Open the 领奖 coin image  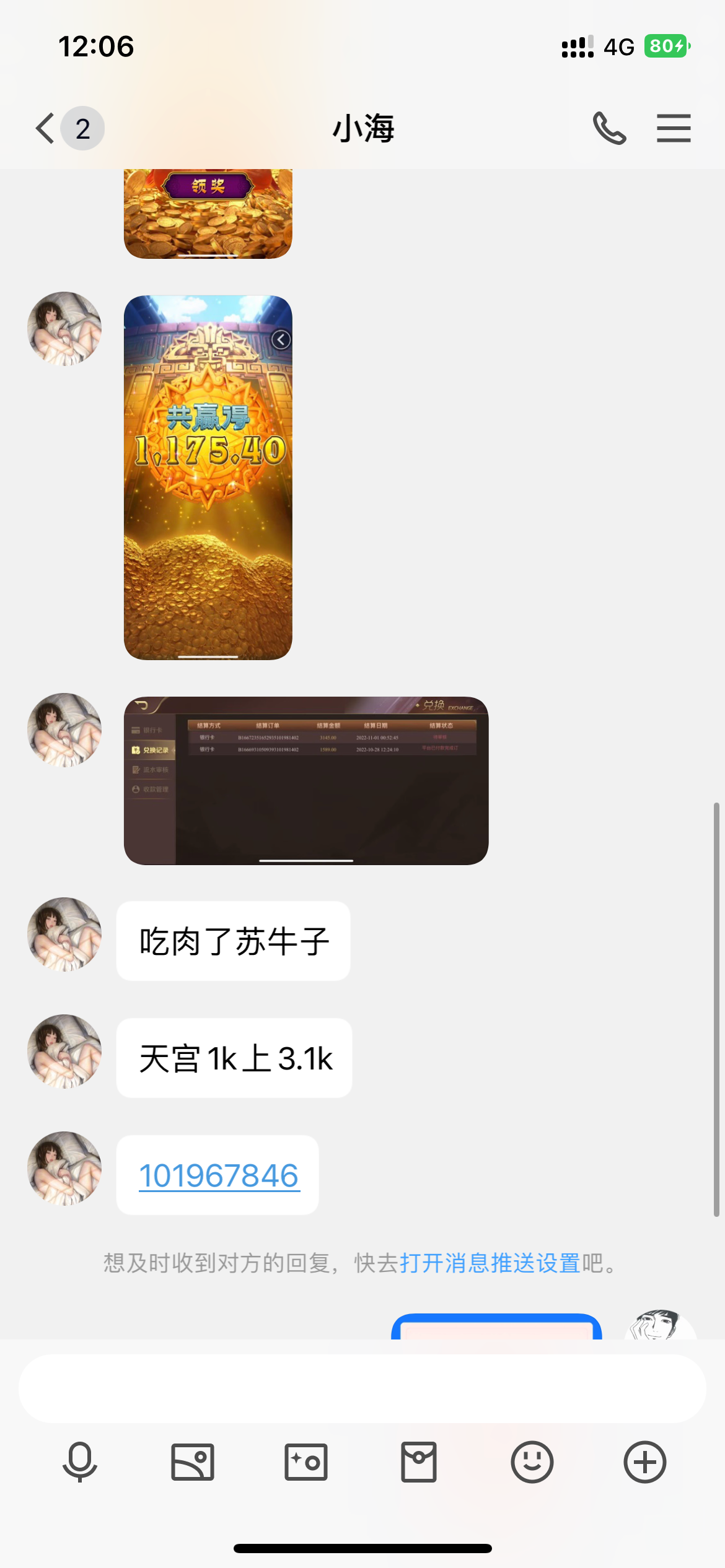[208, 214]
